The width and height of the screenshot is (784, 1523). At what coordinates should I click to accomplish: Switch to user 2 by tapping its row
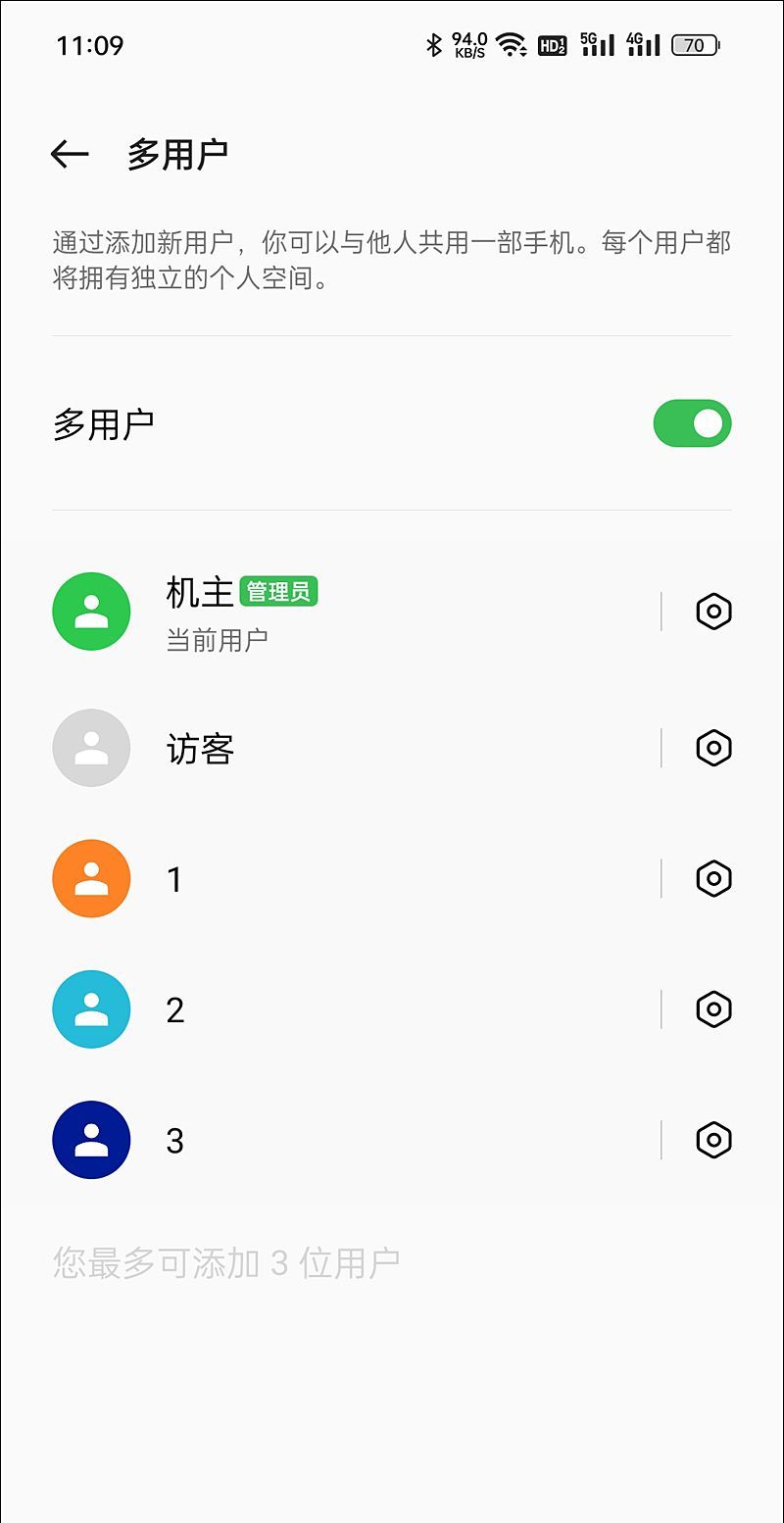(x=343, y=1009)
